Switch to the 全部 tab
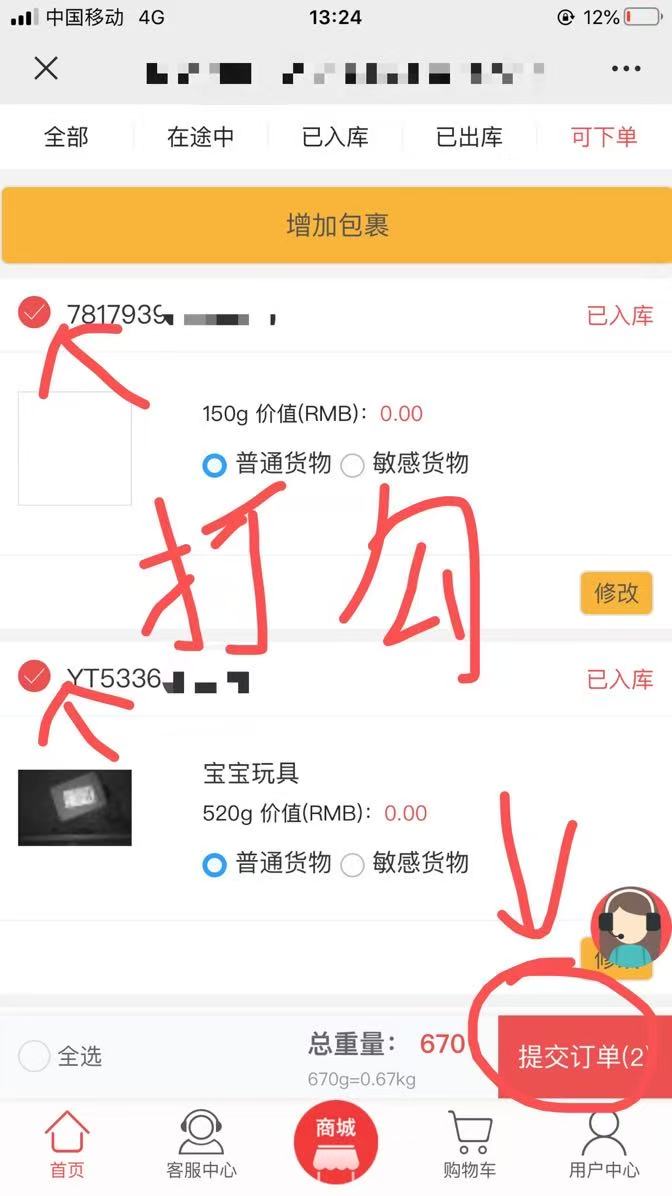Image resolution: width=672 pixels, height=1196 pixels. pyautogui.click(x=66, y=137)
